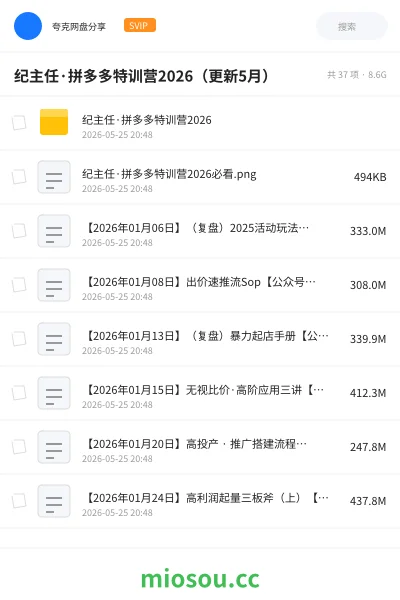Check the box beside 必看.png file
Screen dimensions: 400x600
click(x=19, y=177)
